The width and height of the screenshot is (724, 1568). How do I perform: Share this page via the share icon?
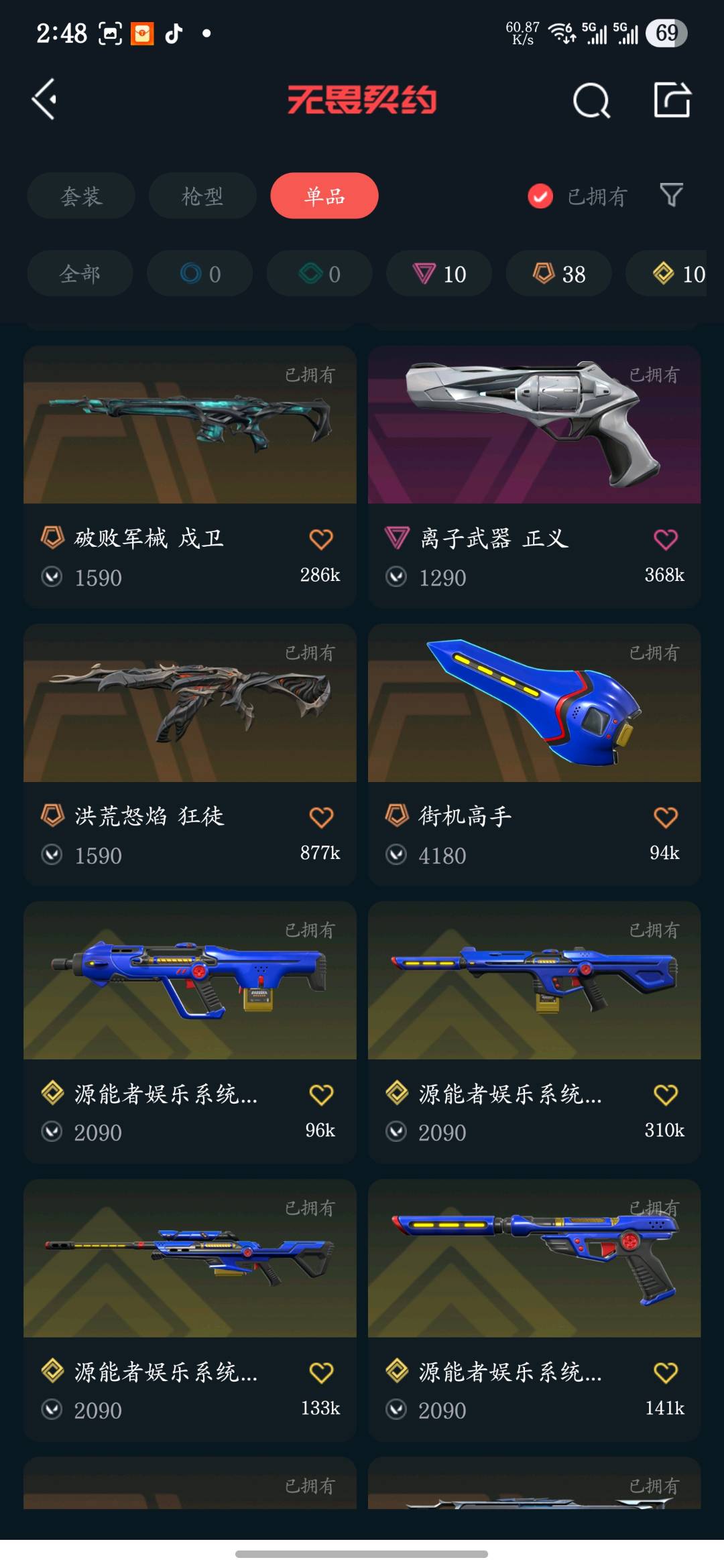pos(672,101)
